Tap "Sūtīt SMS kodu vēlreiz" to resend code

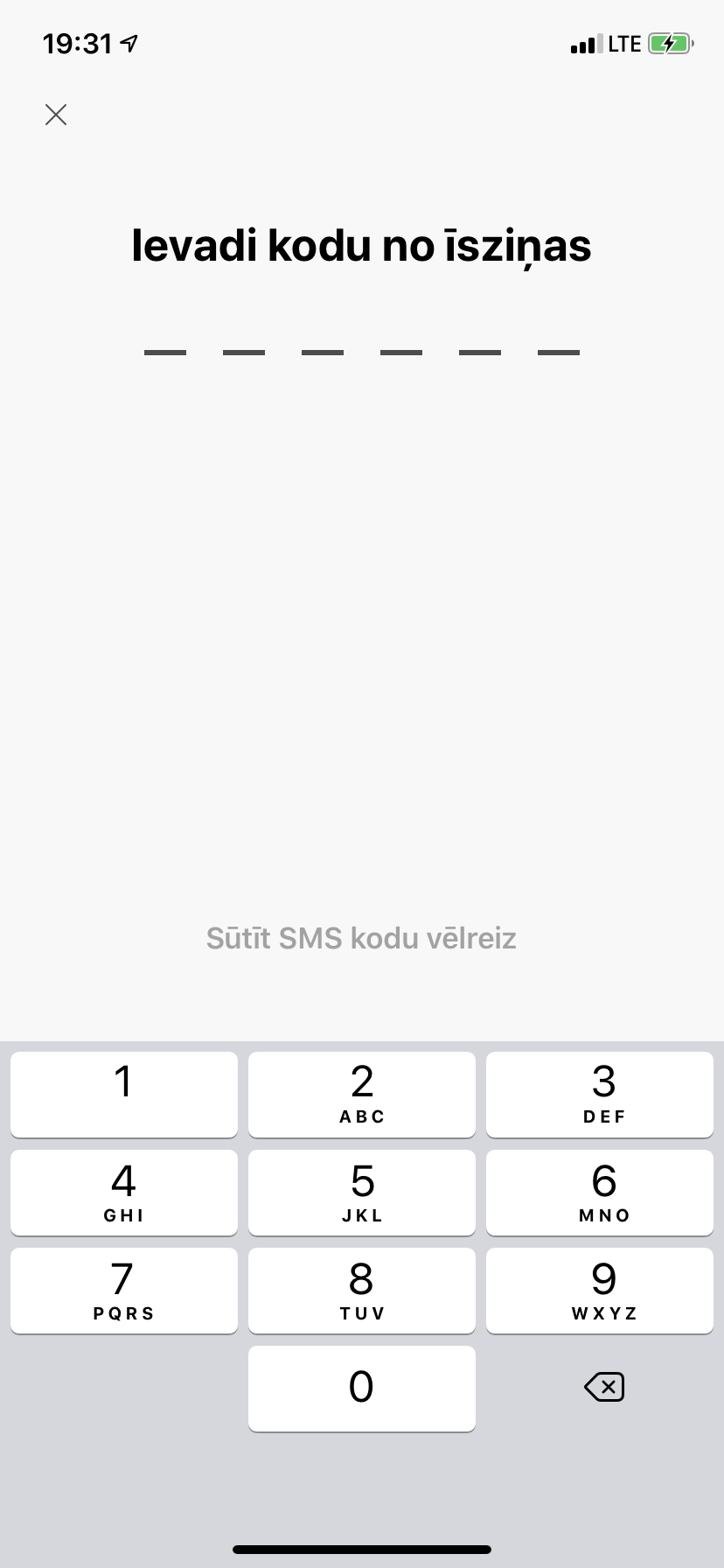(361, 938)
